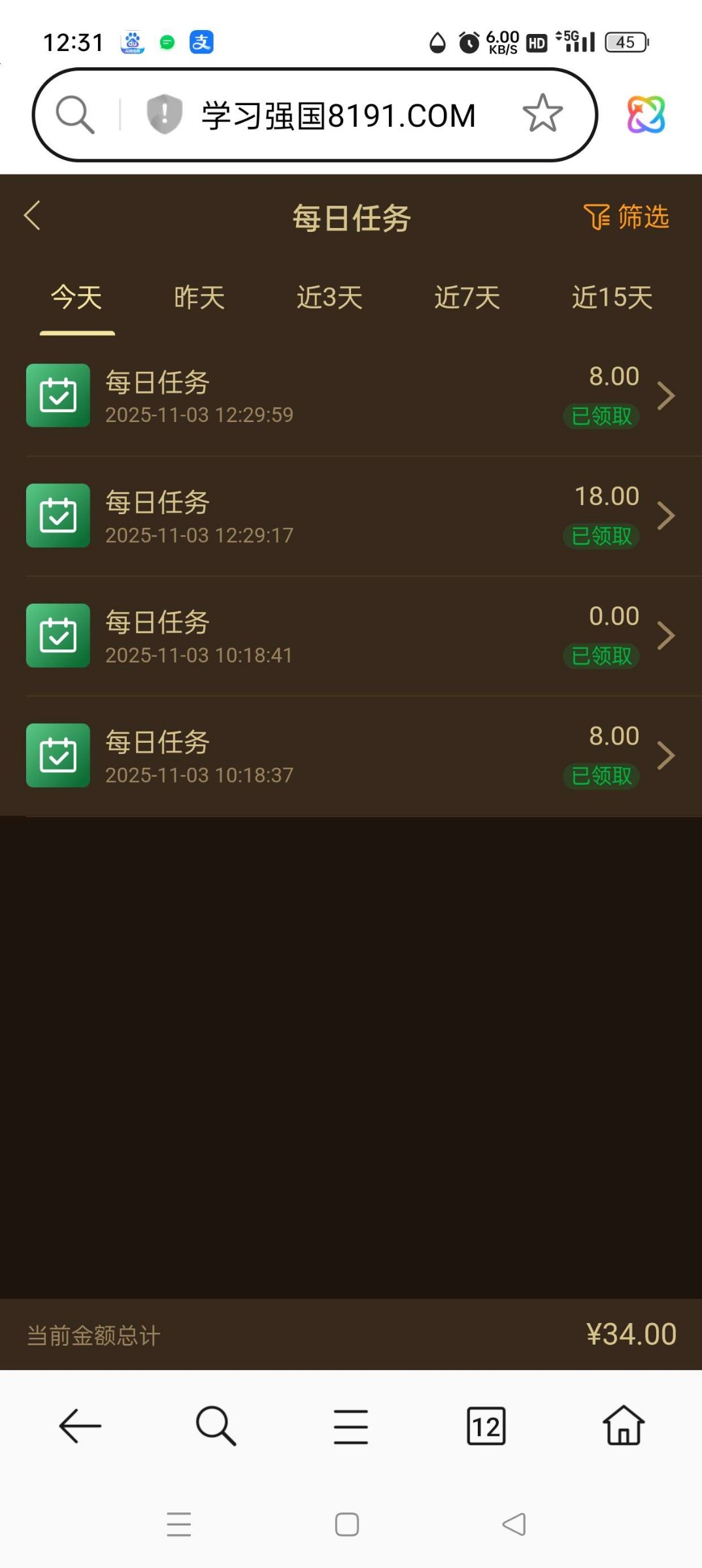Tap the green calendar icon of the first task

pyautogui.click(x=58, y=395)
